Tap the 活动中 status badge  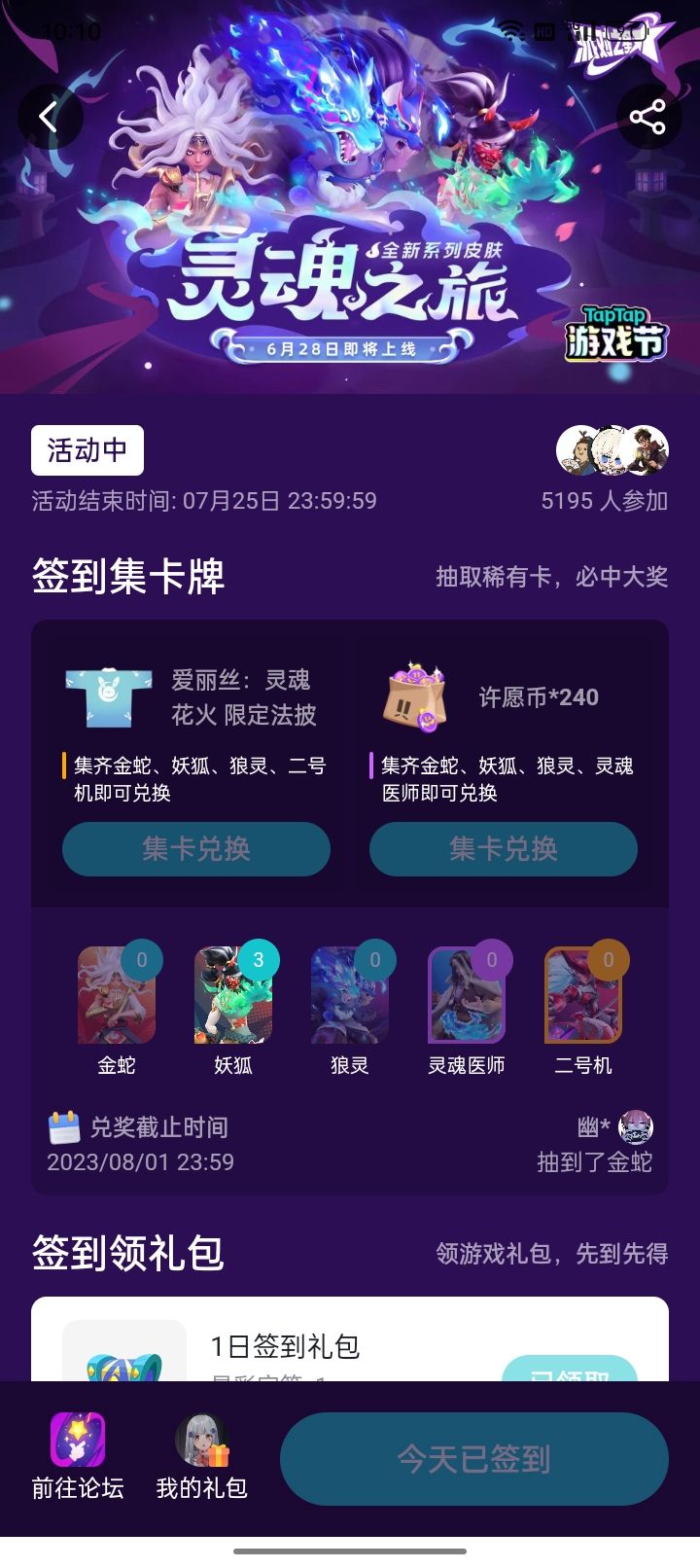click(x=85, y=449)
